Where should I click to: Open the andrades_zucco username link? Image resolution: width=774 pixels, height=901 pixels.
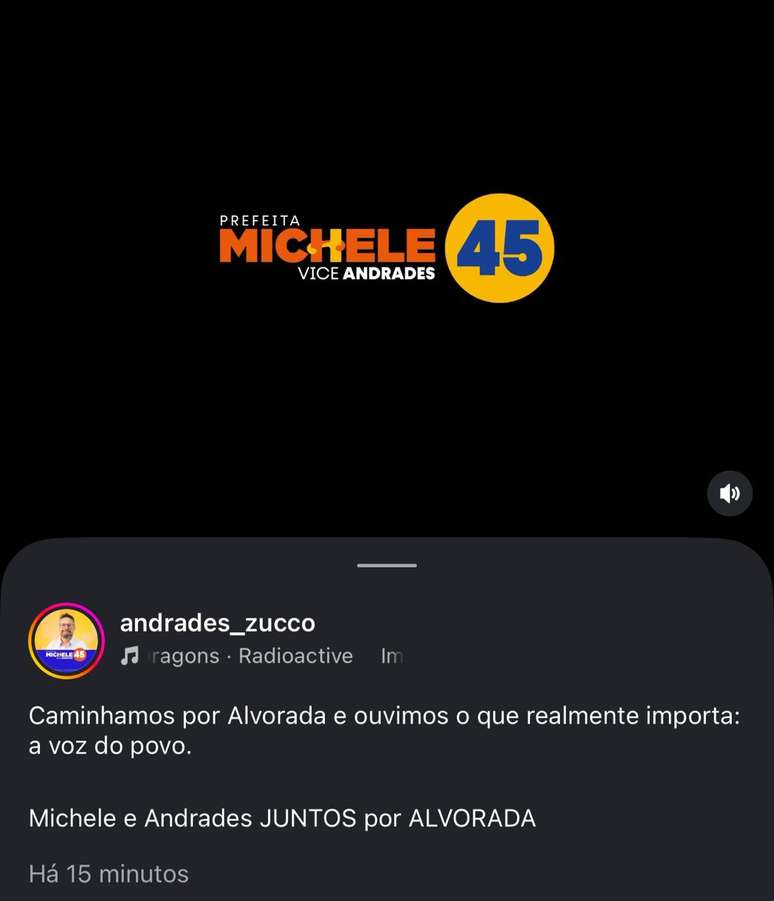217,623
